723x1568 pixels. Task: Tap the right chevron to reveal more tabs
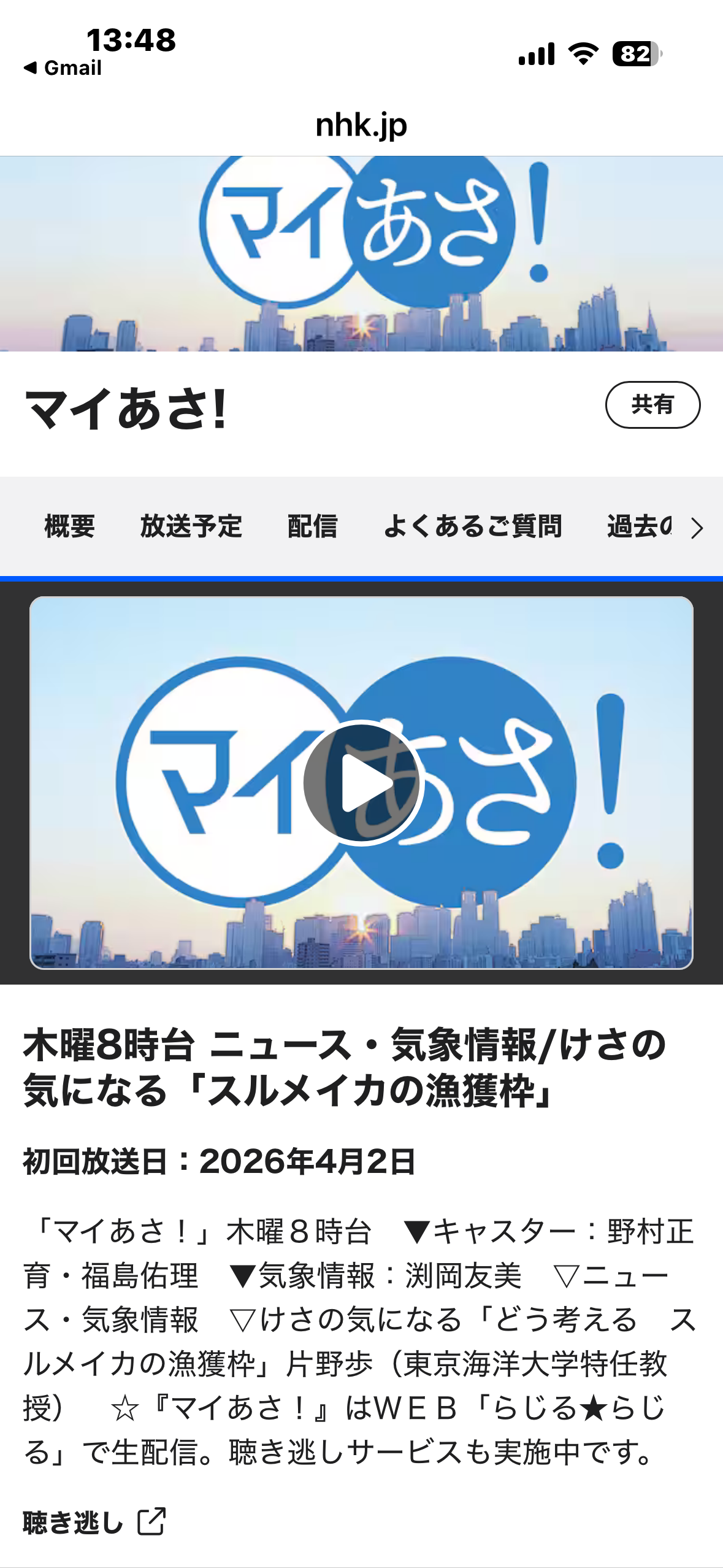(x=697, y=528)
